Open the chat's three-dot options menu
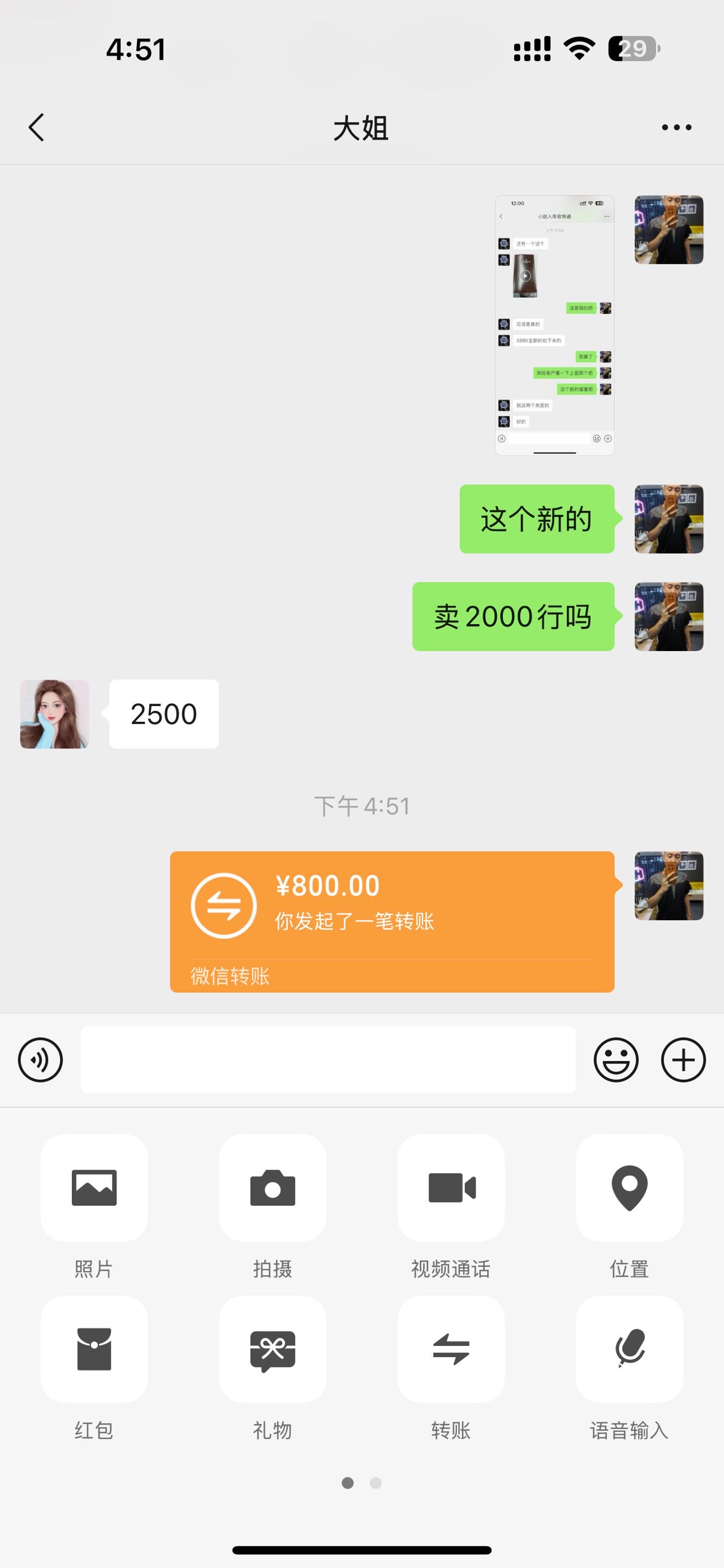The height and width of the screenshot is (1568, 724). [x=676, y=127]
